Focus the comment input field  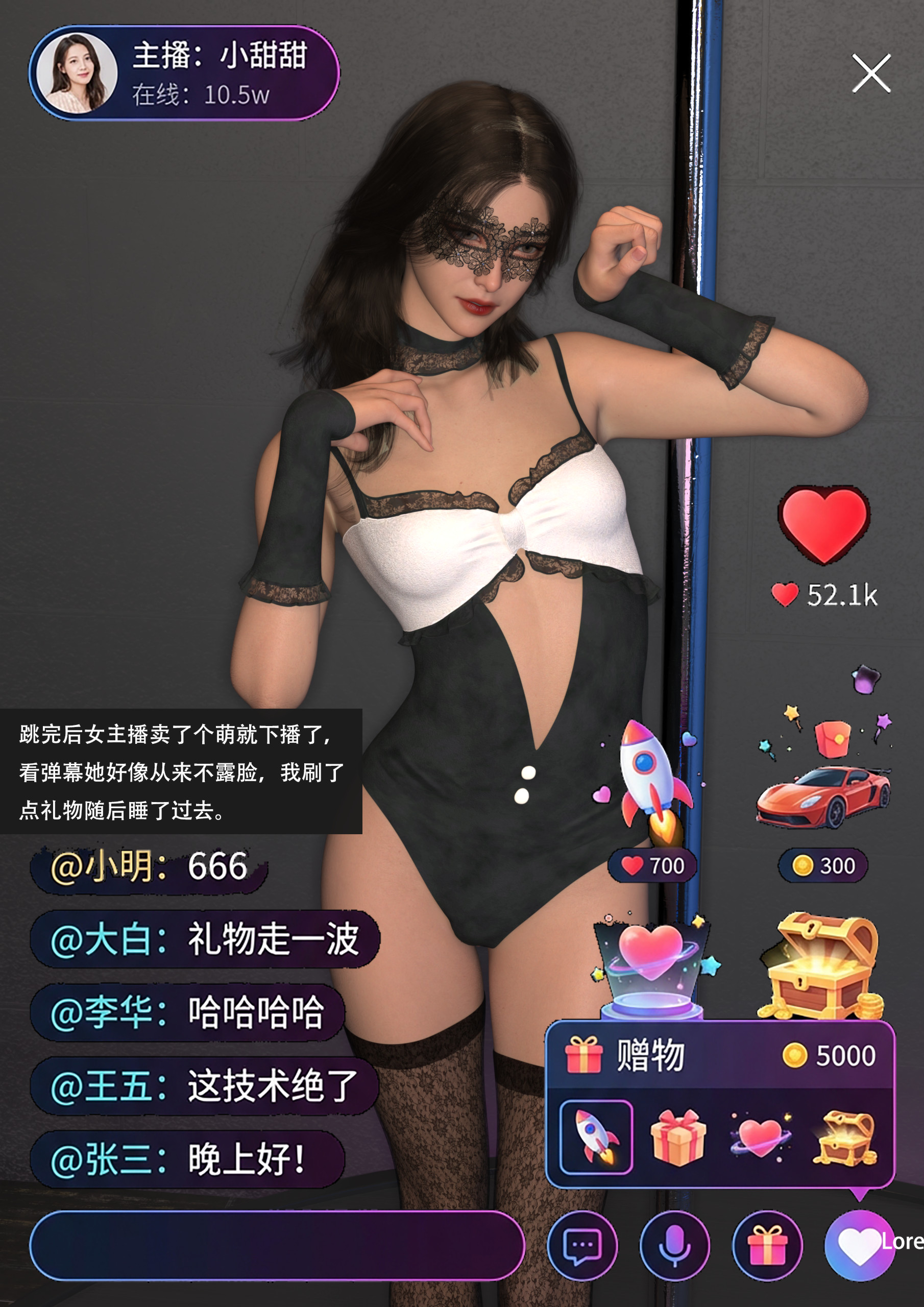(277, 1245)
